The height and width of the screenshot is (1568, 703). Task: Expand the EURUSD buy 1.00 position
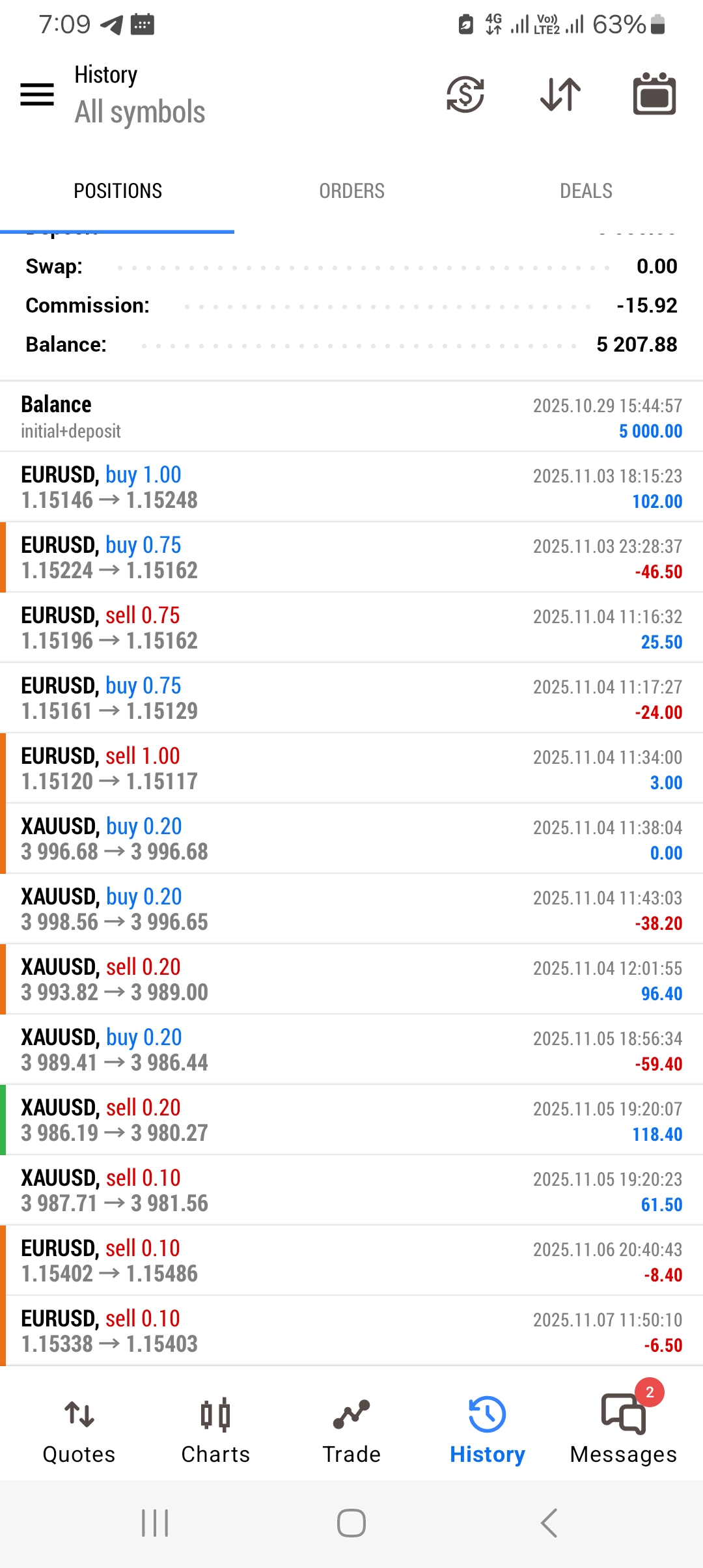point(351,487)
